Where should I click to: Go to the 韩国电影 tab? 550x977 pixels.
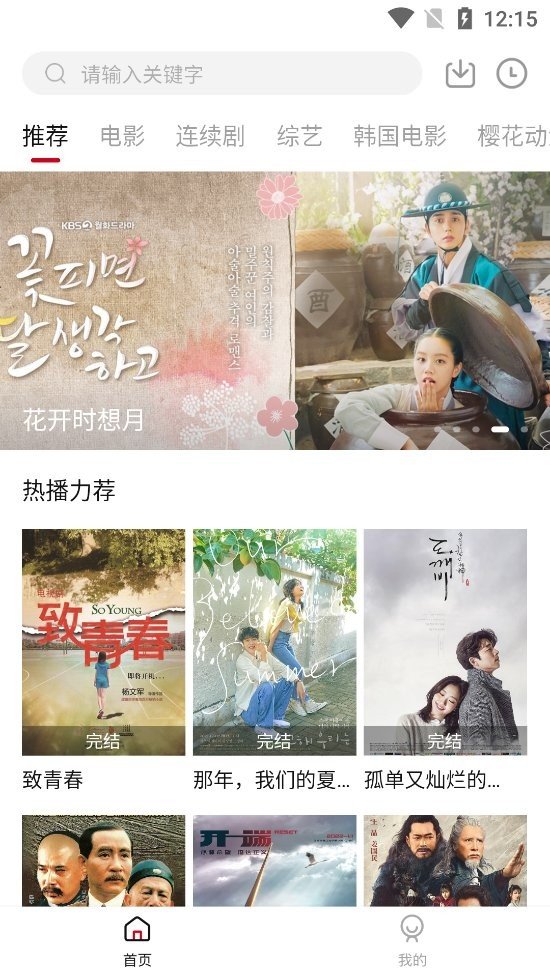click(x=399, y=136)
